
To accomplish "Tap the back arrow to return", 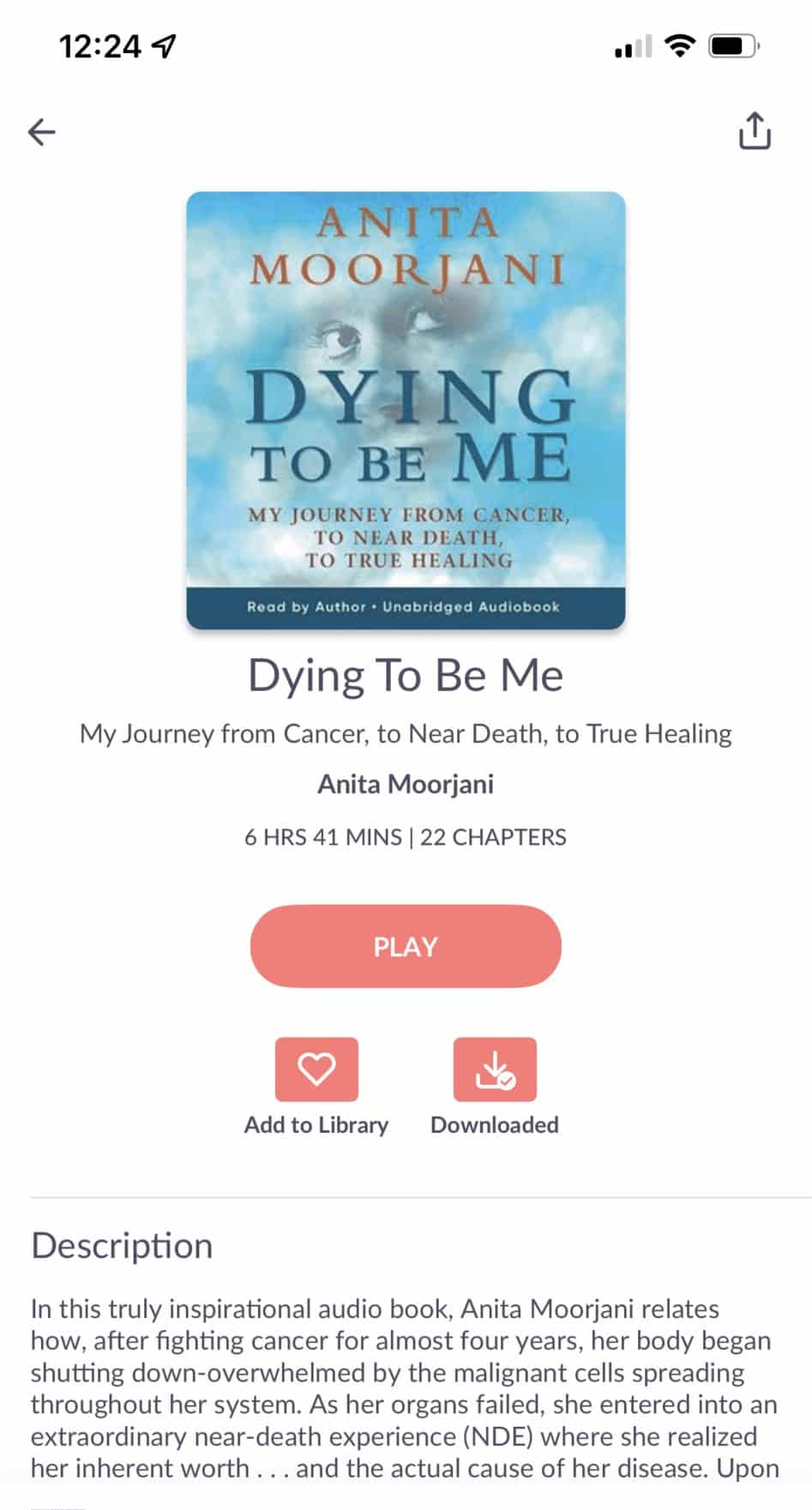I will click(40, 131).
